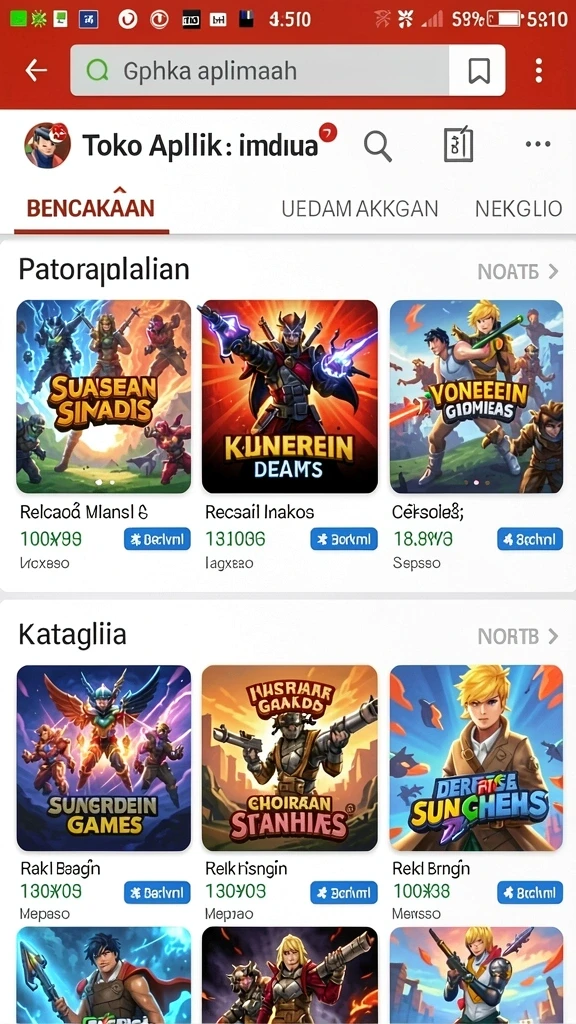Expand the Patorapialian section via NOATB
The image size is (576, 1024).
pyautogui.click(x=518, y=272)
